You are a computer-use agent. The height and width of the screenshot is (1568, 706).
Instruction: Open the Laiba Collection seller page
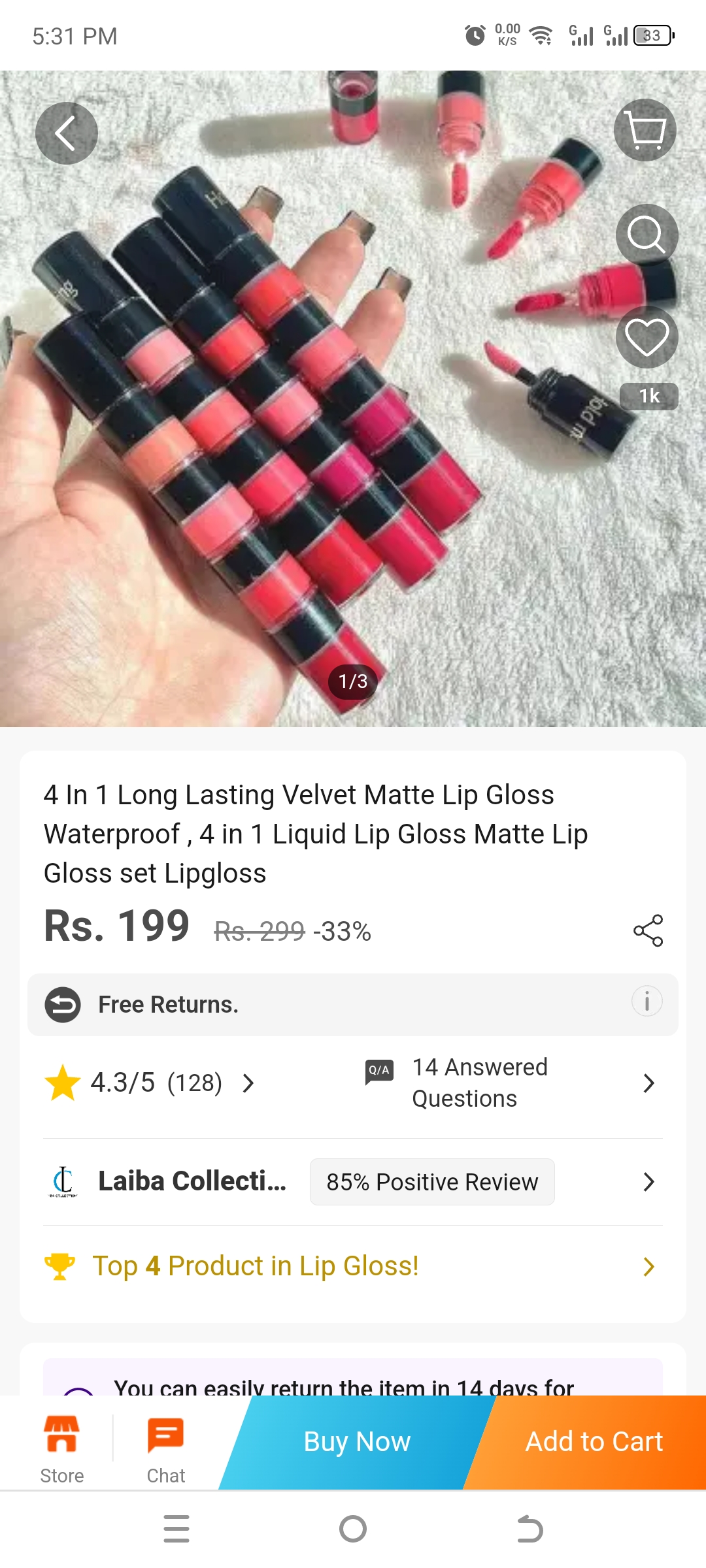[x=192, y=1181]
